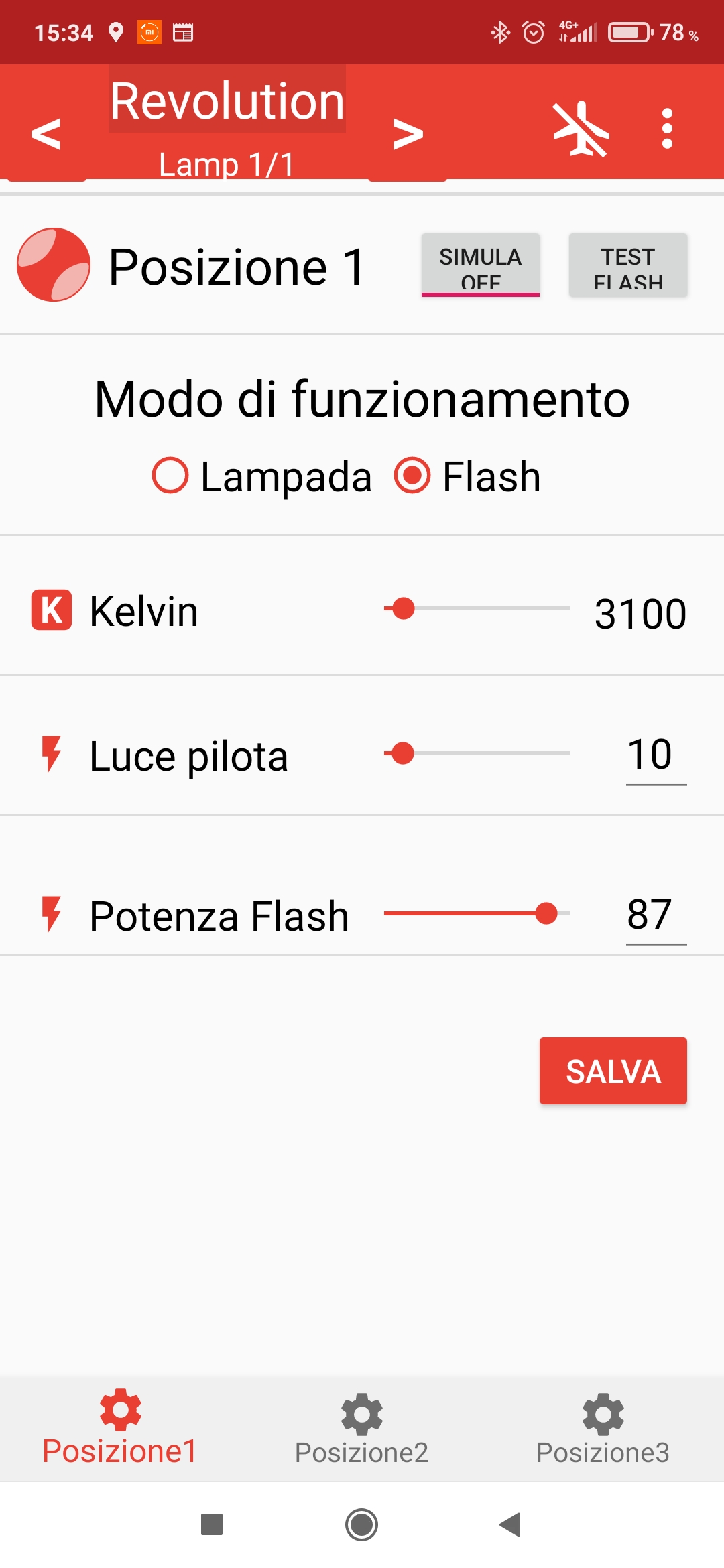
Task: Tap the system back button
Action: (511, 1524)
